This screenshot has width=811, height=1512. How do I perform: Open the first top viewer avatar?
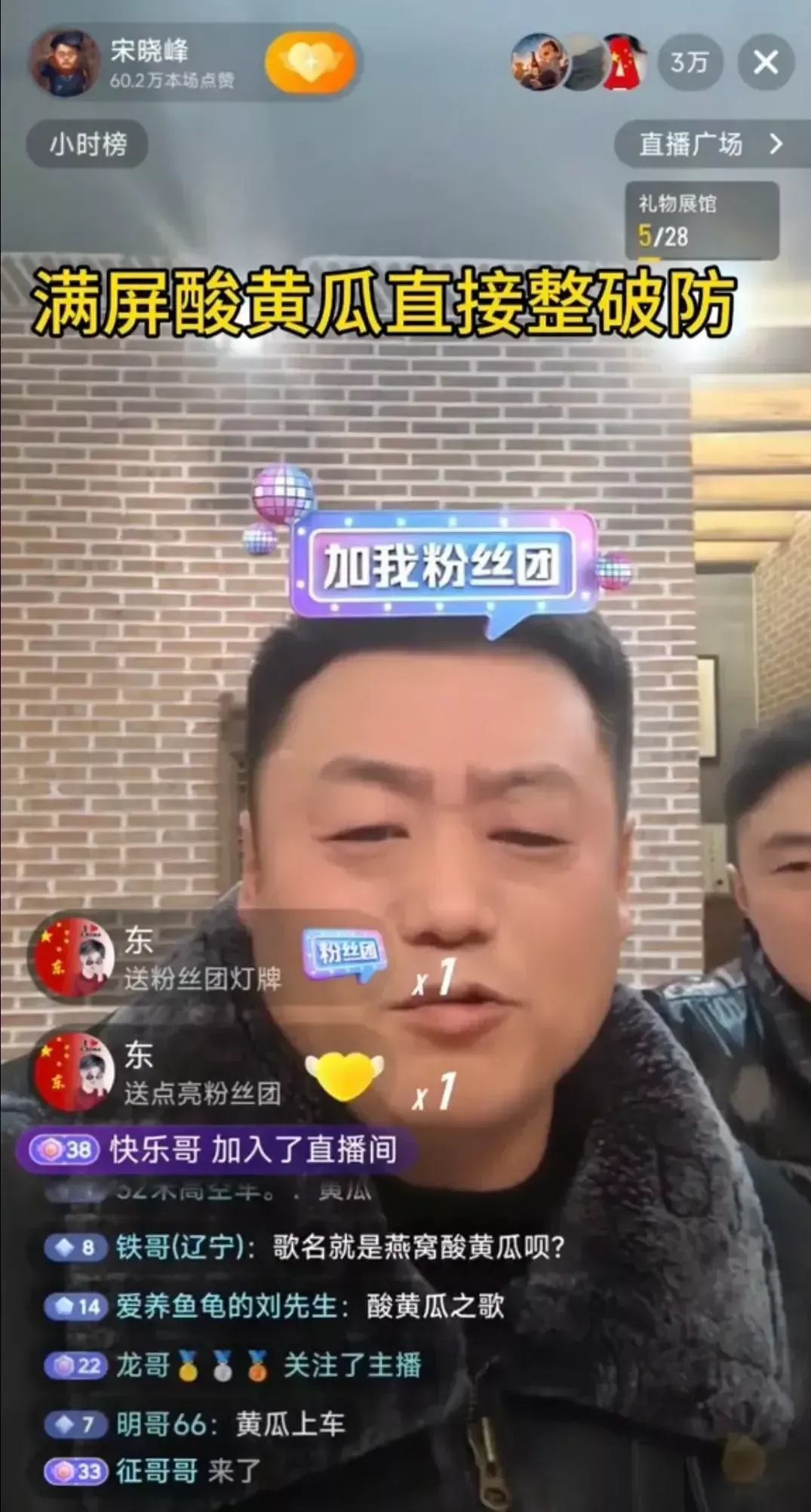pyautogui.click(x=538, y=63)
